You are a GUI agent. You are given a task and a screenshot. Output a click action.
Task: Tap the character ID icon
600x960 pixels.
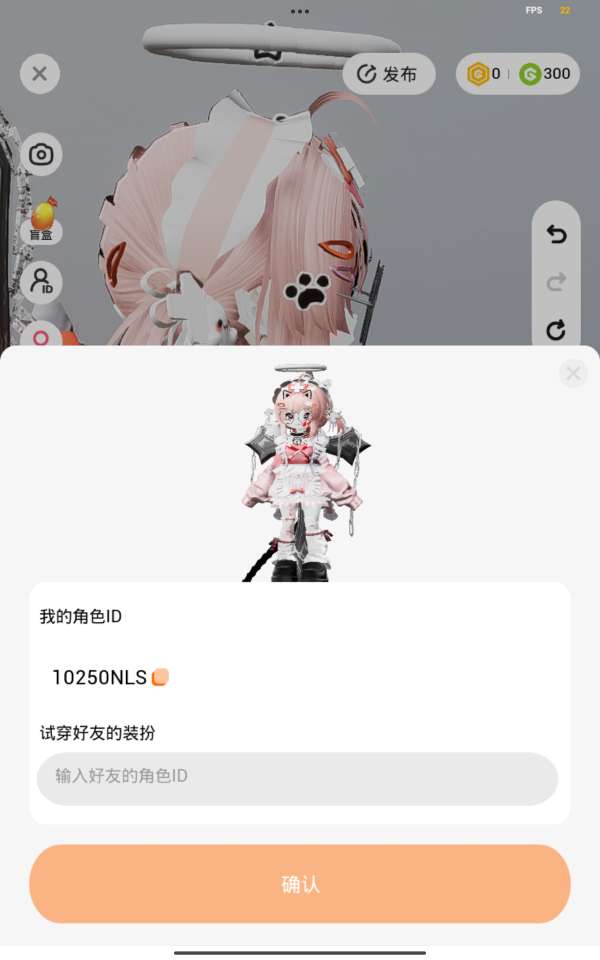click(41, 282)
